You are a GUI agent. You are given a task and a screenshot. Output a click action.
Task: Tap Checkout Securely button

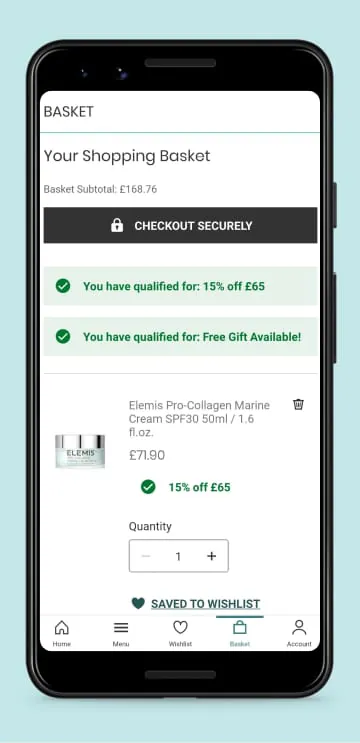180,225
